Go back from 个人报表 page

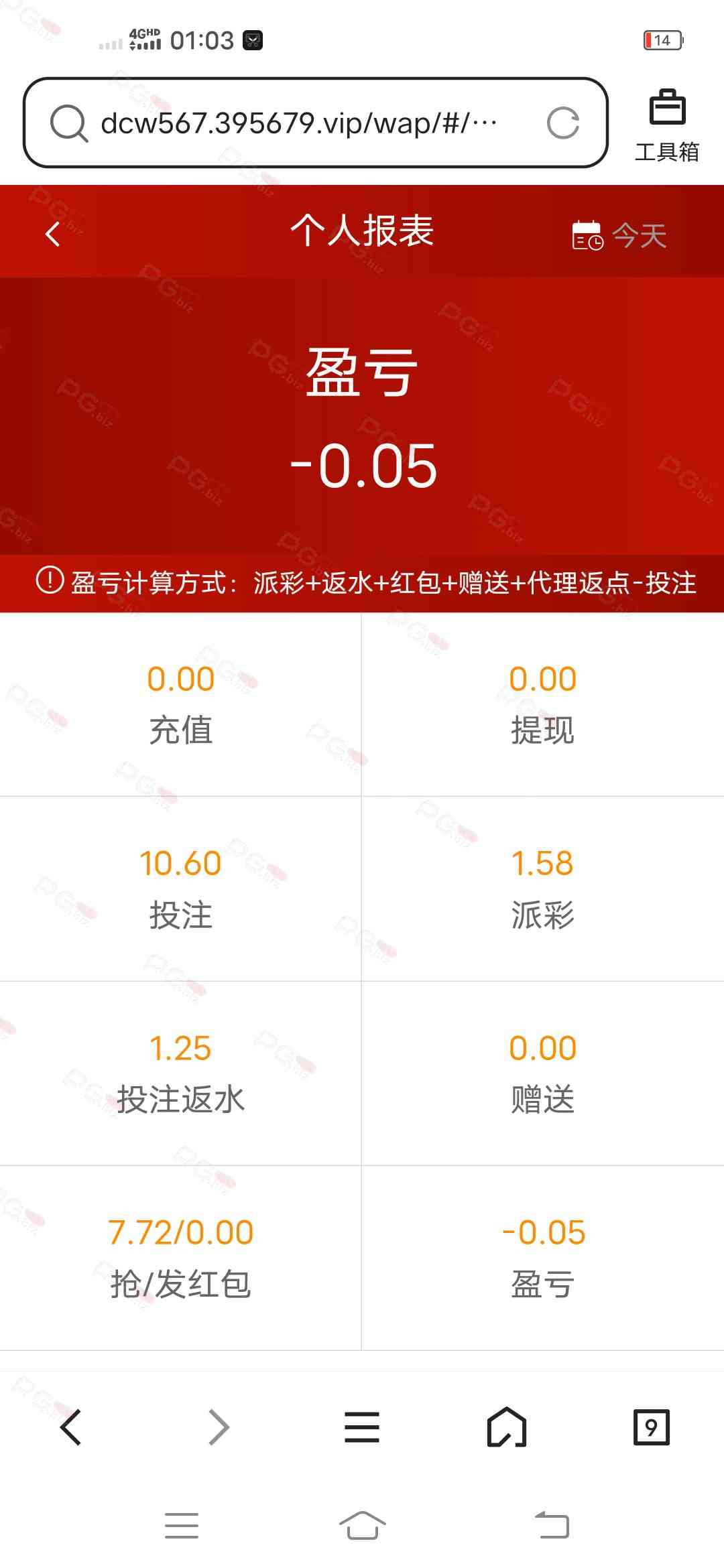point(53,234)
